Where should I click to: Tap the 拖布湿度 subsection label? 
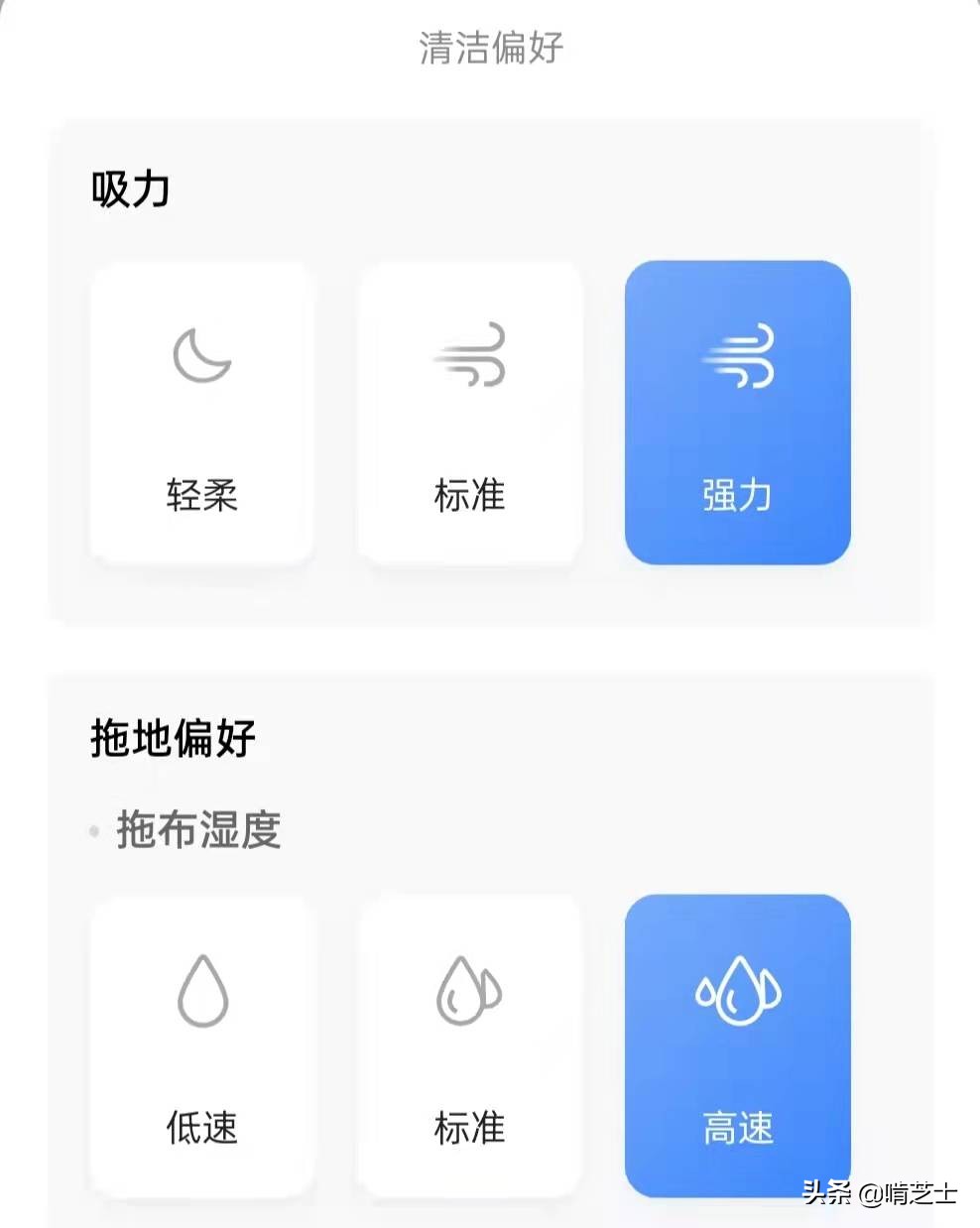click(198, 831)
